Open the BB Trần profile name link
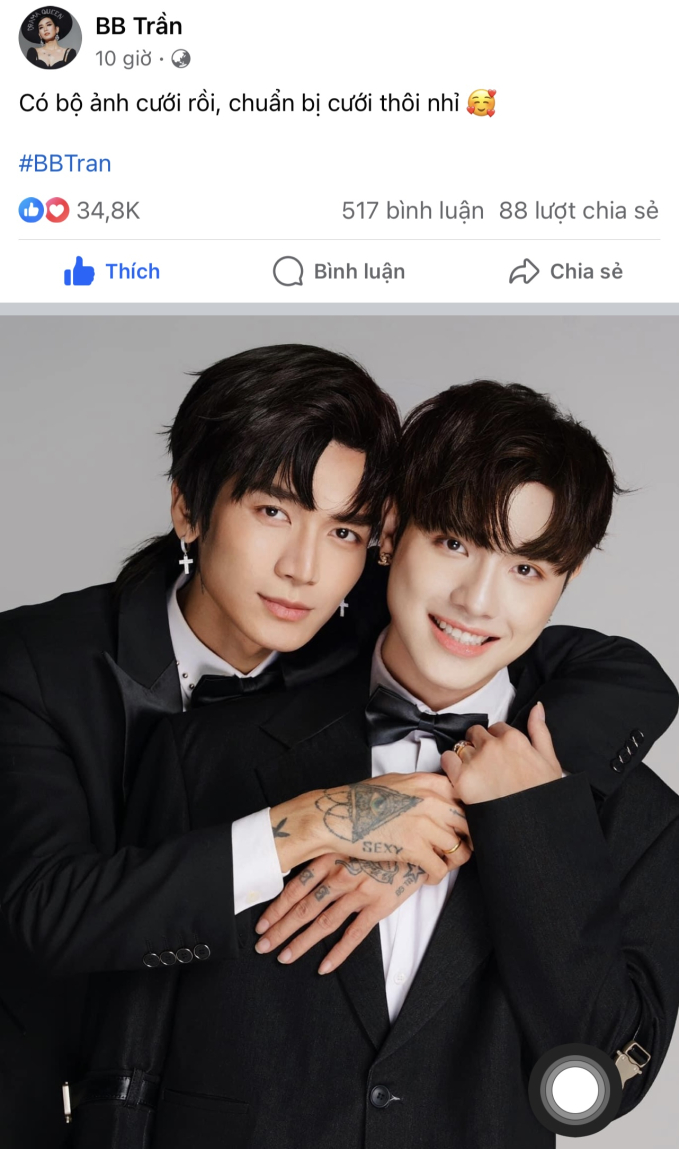The image size is (679, 1149). (138, 26)
